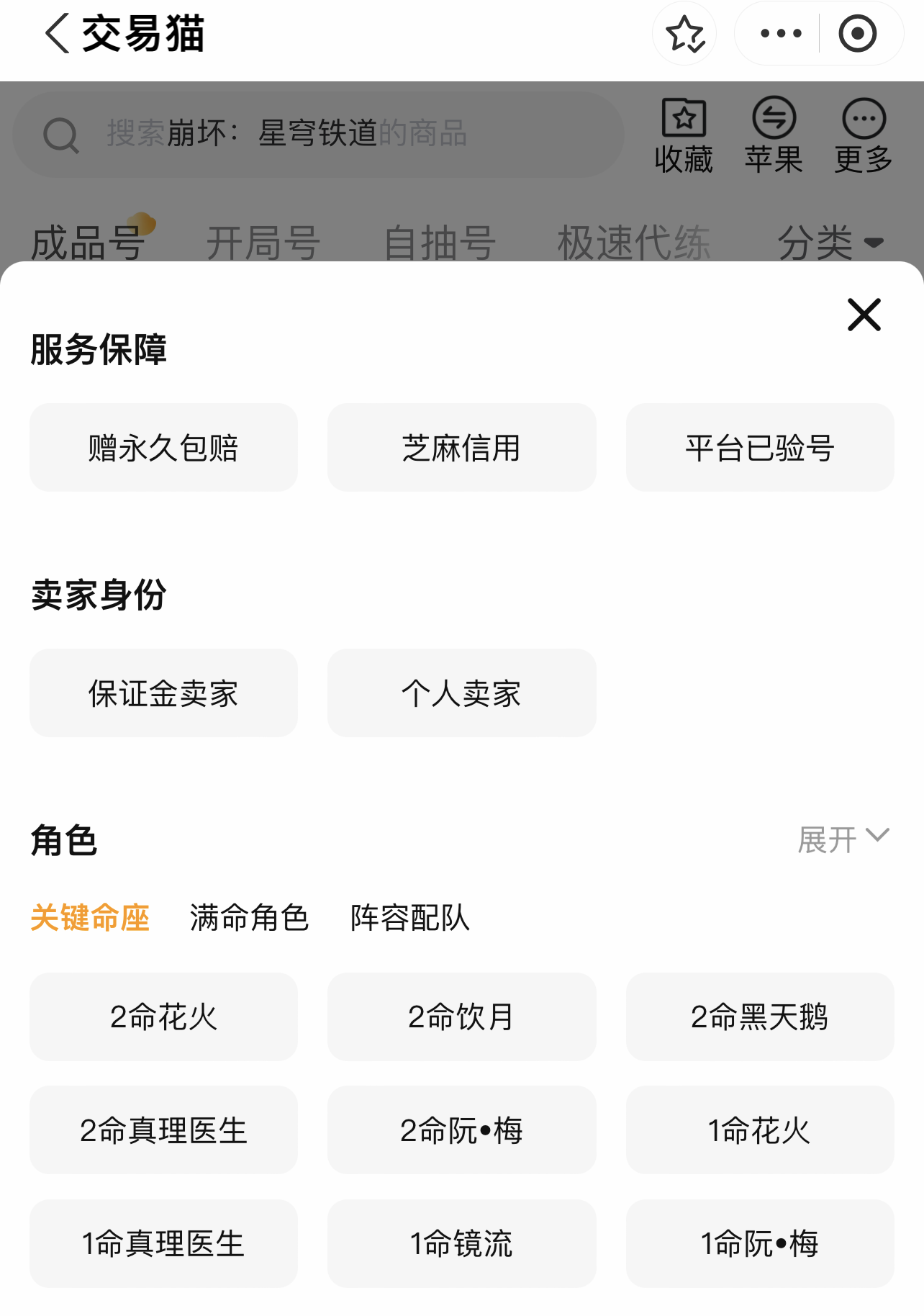This screenshot has width=924, height=1316.
Task: Expand the 角色 section with 展开
Action: click(x=843, y=839)
